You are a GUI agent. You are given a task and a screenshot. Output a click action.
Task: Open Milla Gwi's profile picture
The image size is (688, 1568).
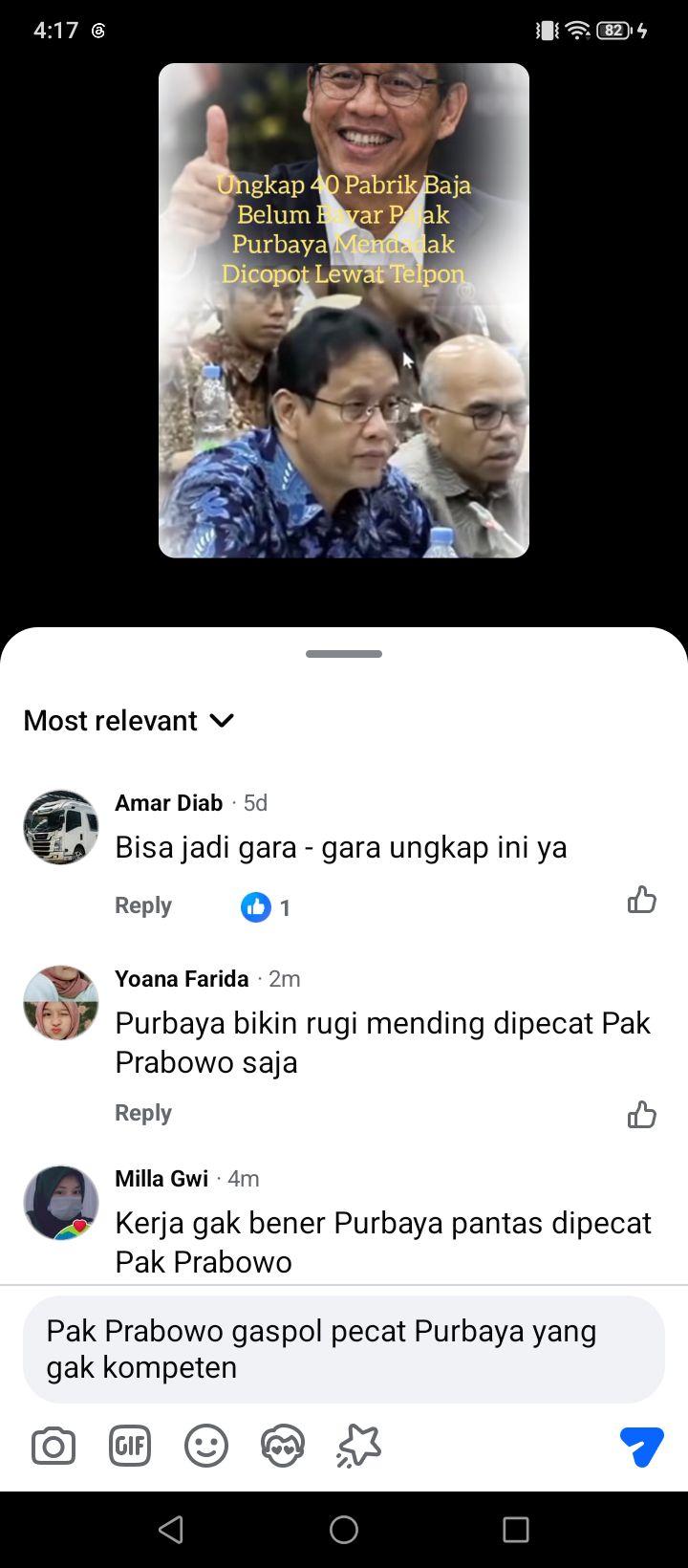tap(61, 1203)
